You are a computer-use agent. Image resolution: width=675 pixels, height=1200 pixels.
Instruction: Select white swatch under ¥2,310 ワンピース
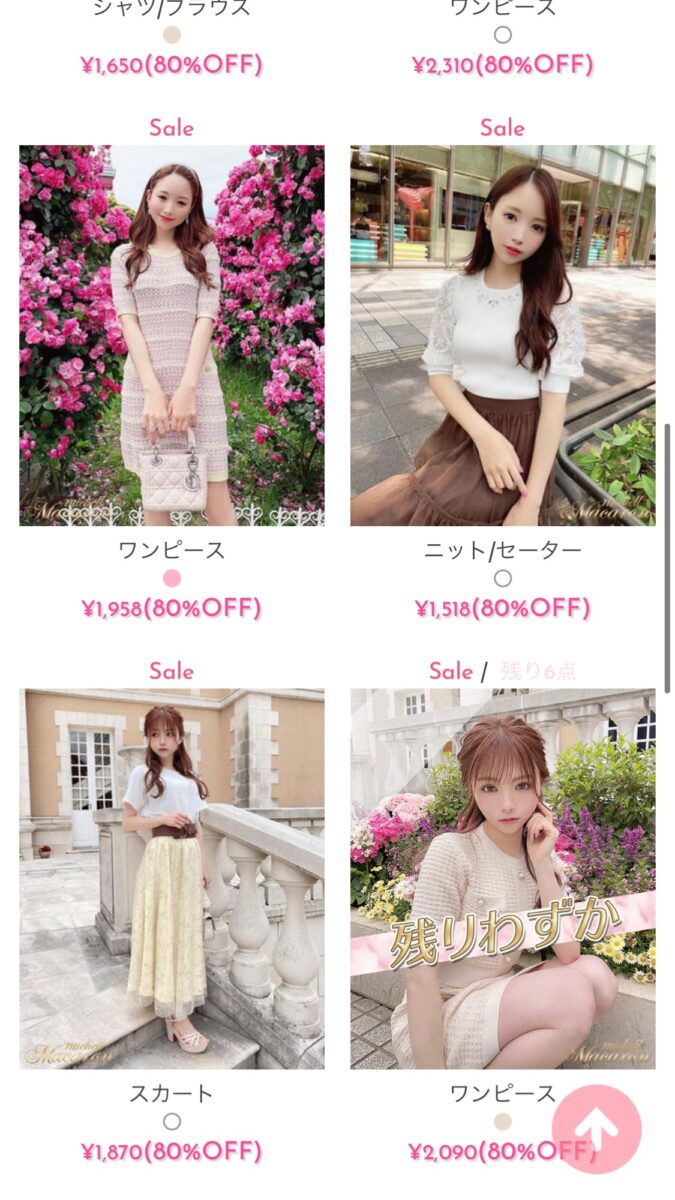(502, 35)
